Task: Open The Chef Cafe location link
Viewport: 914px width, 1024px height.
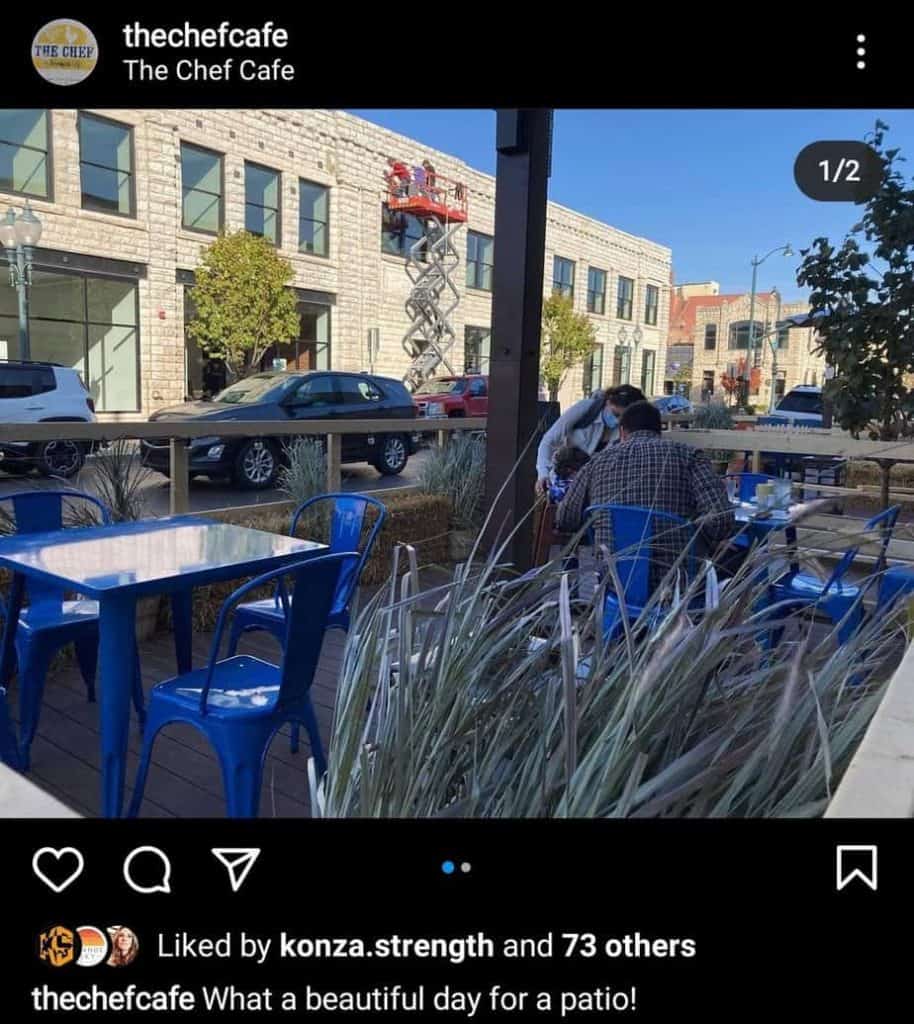Action: 208,71
